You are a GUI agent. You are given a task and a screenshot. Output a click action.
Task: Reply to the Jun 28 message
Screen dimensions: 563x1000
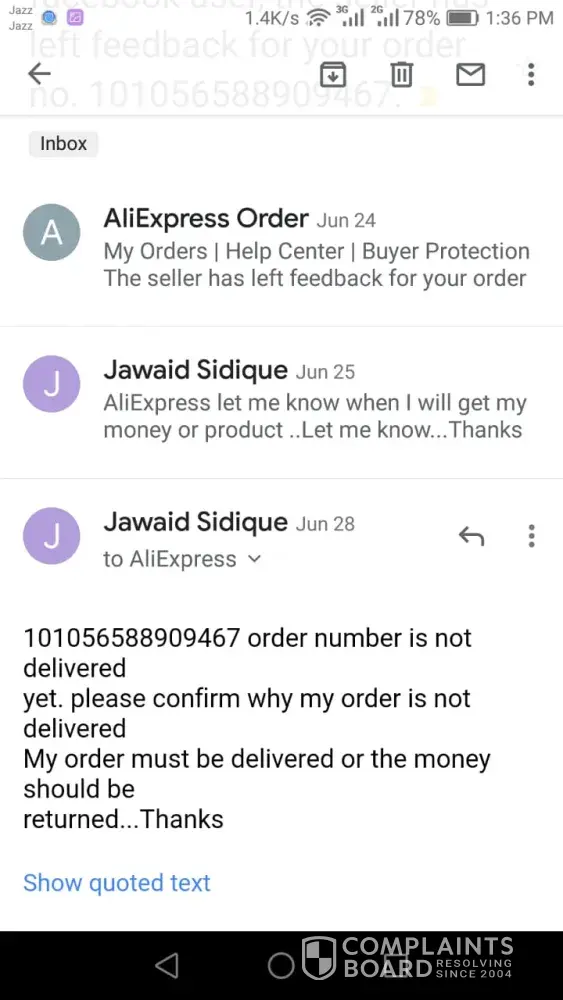[471, 536]
